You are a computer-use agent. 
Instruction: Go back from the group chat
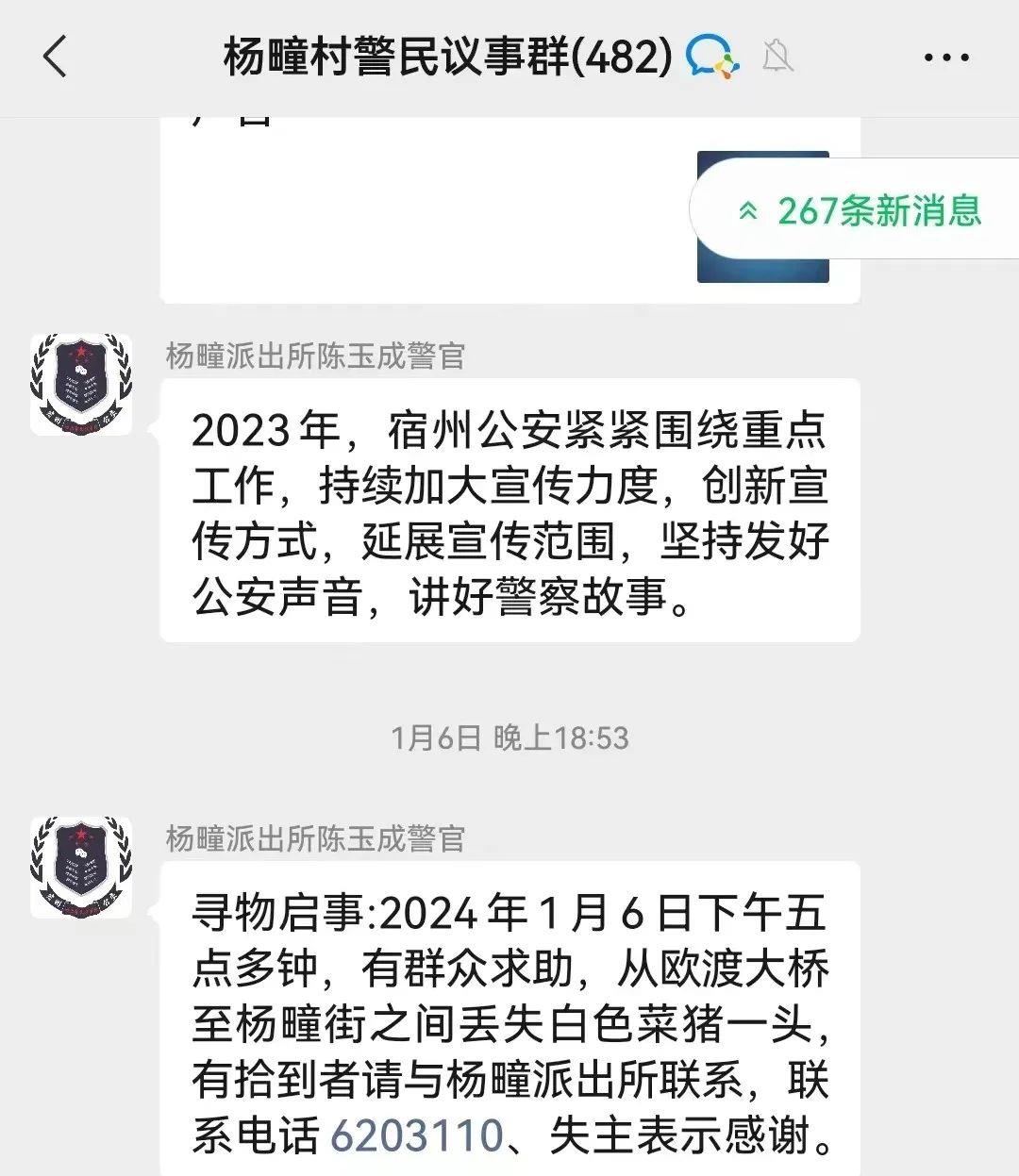pyautogui.click(x=56, y=57)
